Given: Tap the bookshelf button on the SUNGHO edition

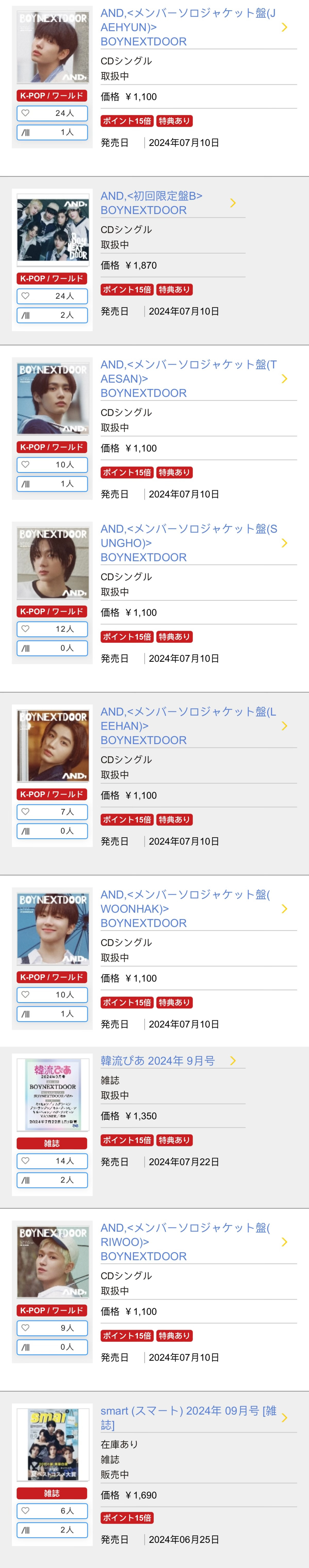Looking at the screenshot, I should point(53,648).
